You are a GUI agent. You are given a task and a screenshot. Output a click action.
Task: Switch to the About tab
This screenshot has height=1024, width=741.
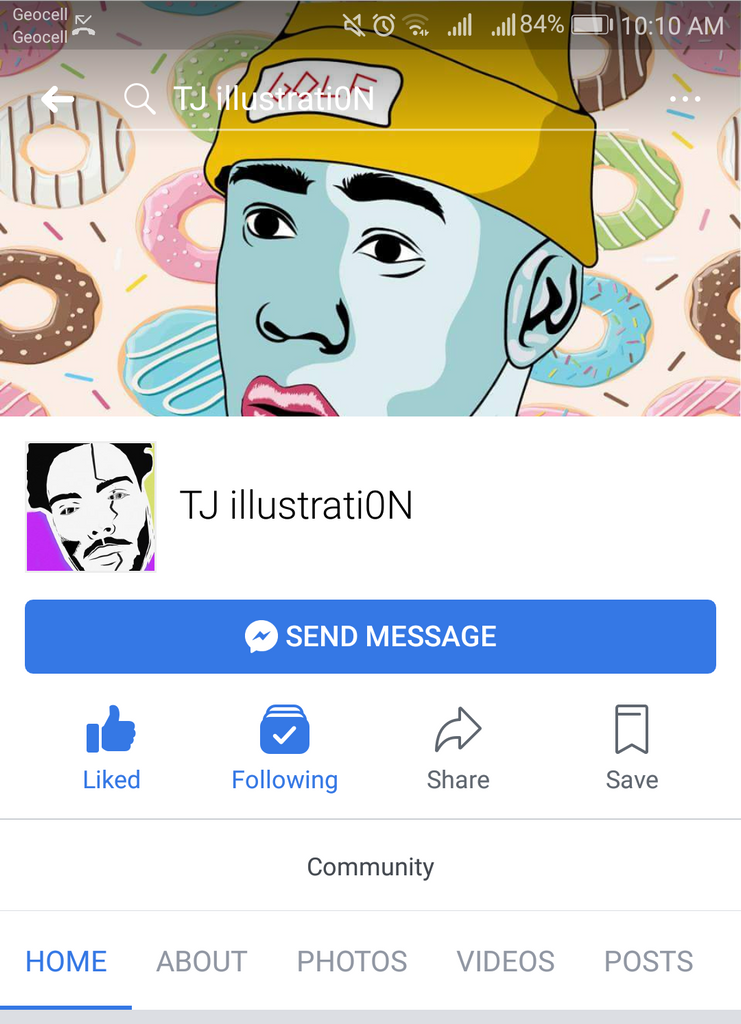tap(201, 961)
